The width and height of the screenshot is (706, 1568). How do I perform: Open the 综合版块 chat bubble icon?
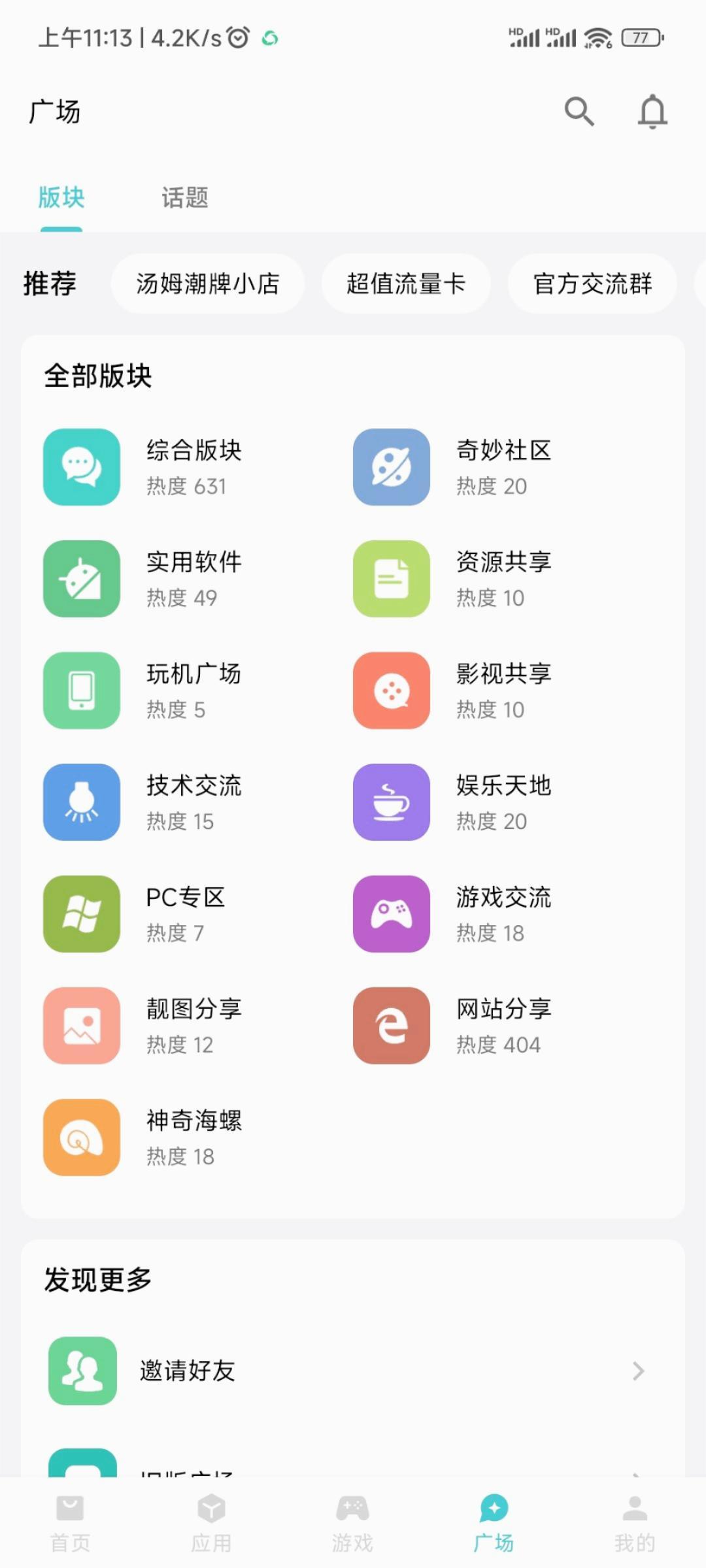(x=80, y=467)
